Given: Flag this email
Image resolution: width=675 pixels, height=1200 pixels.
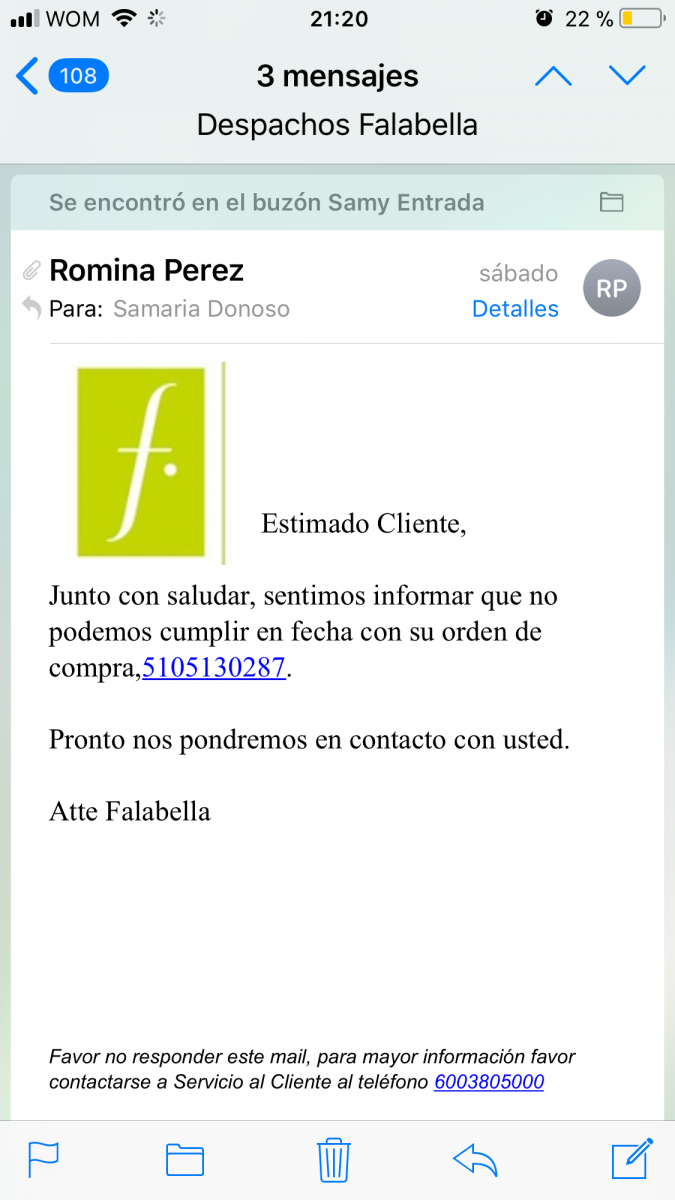Looking at the screenshot, I should pos(43,1160).
